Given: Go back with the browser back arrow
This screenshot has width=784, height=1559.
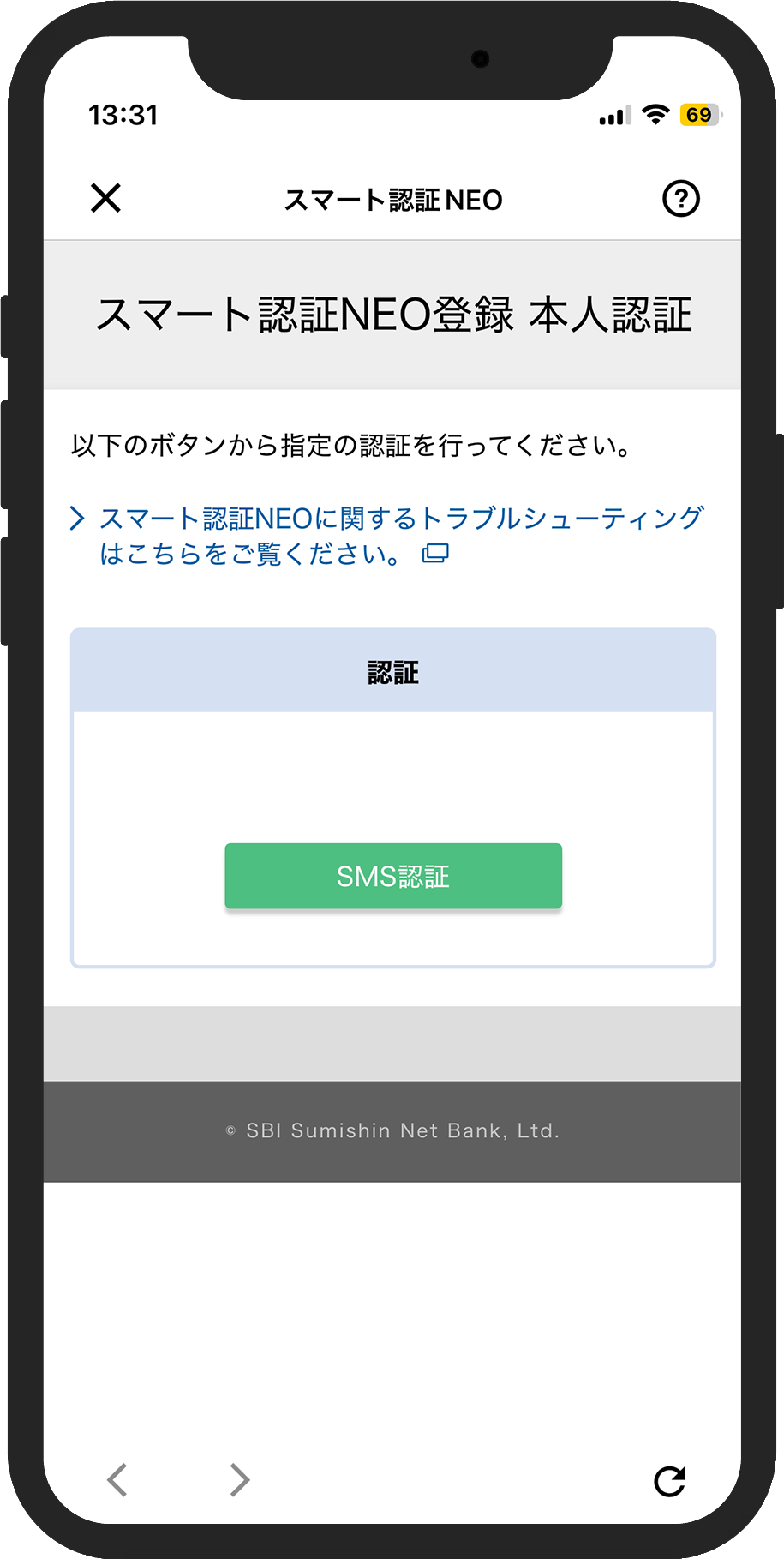Looking at the screenshot, I should pyautogui.click(x=118, y=1479).
